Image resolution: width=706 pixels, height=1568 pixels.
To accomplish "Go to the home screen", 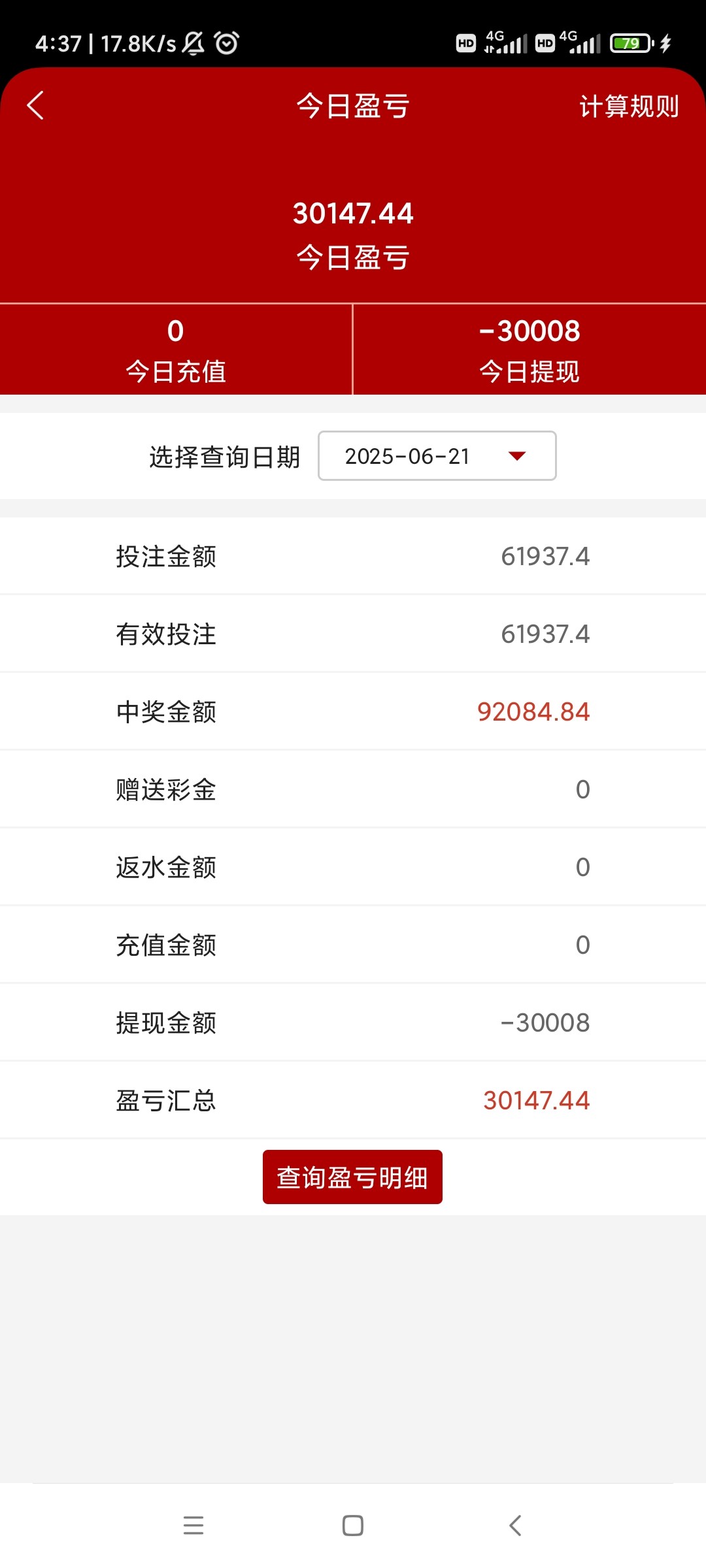I will coord(353,1526).
